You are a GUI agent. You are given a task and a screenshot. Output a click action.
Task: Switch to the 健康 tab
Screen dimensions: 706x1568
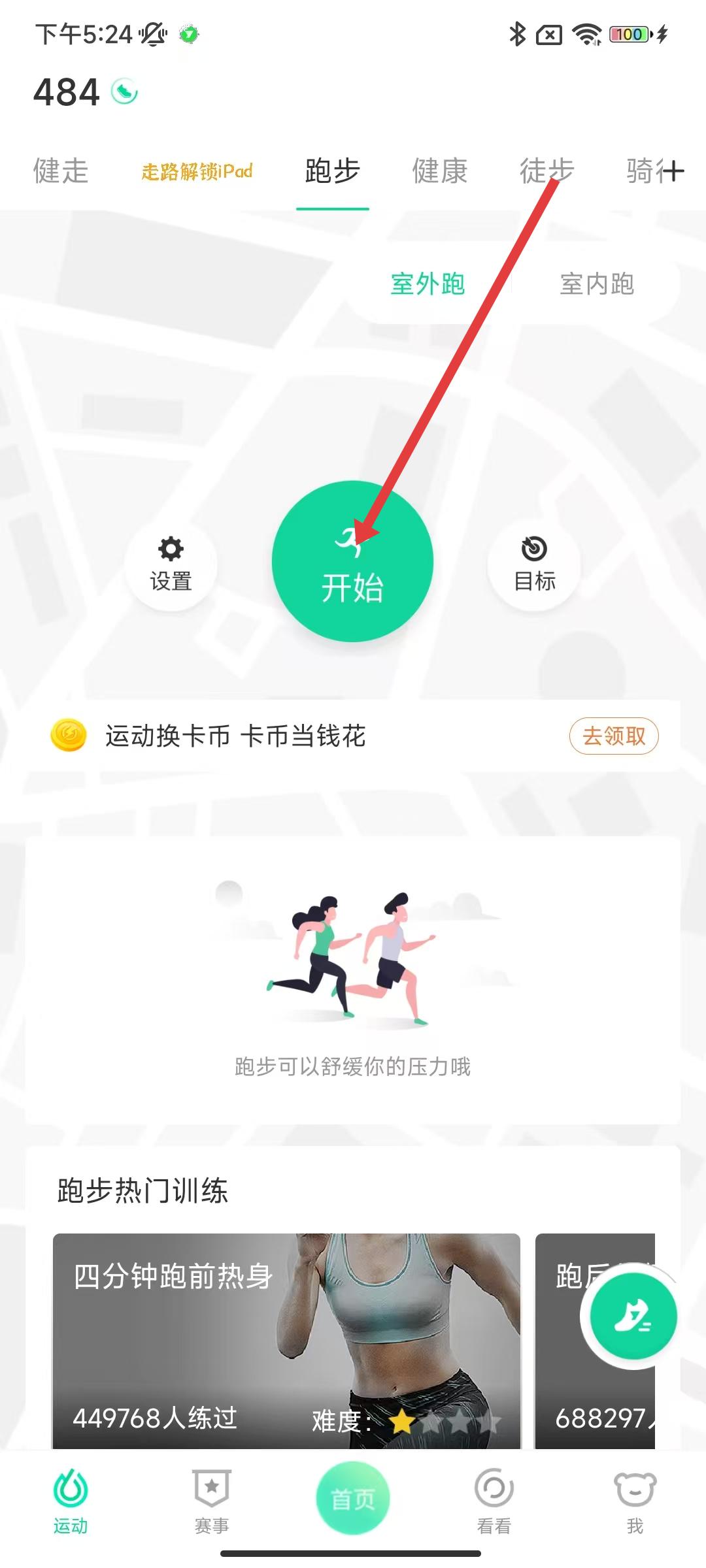pyautogui.click(x=439, y=171)
